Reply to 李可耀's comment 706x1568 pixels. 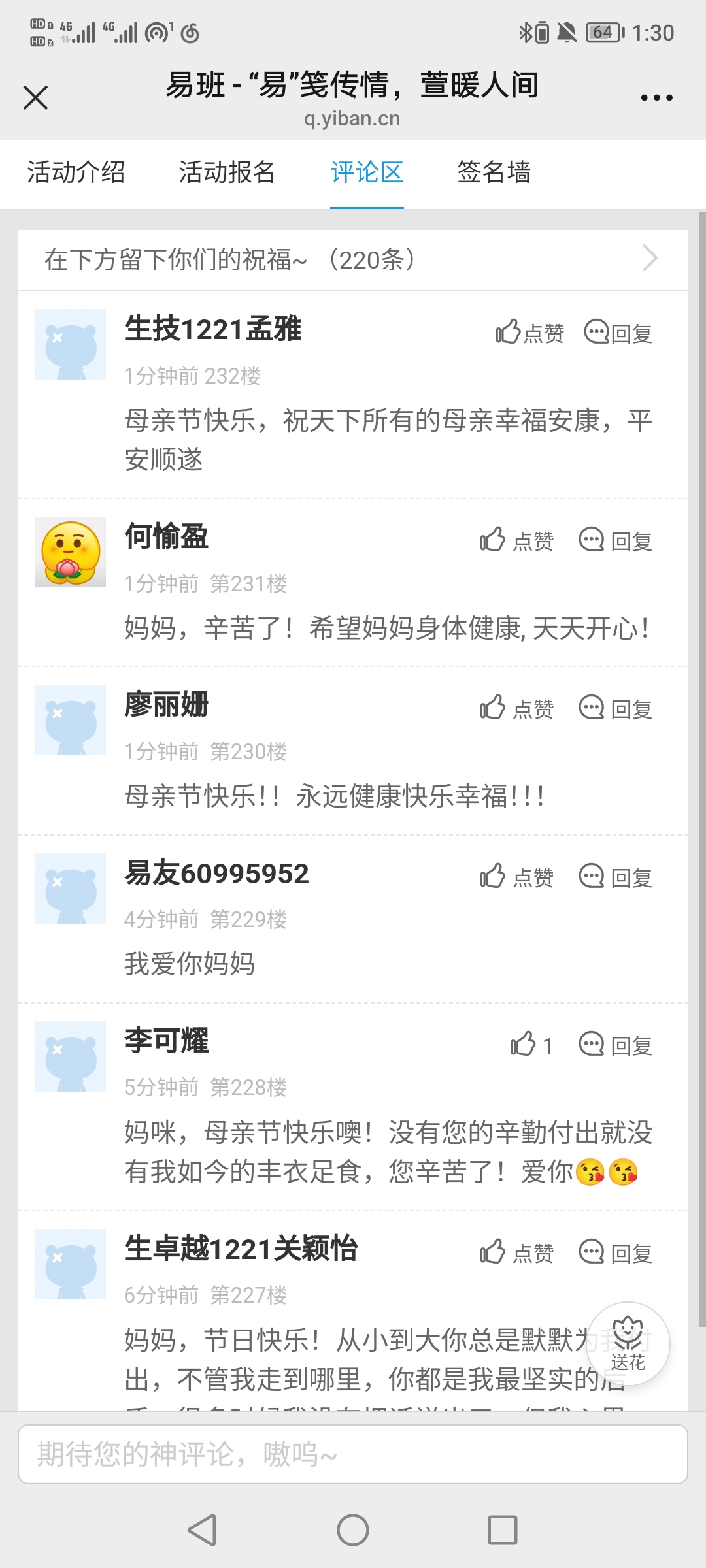[x=616, y=1045]
